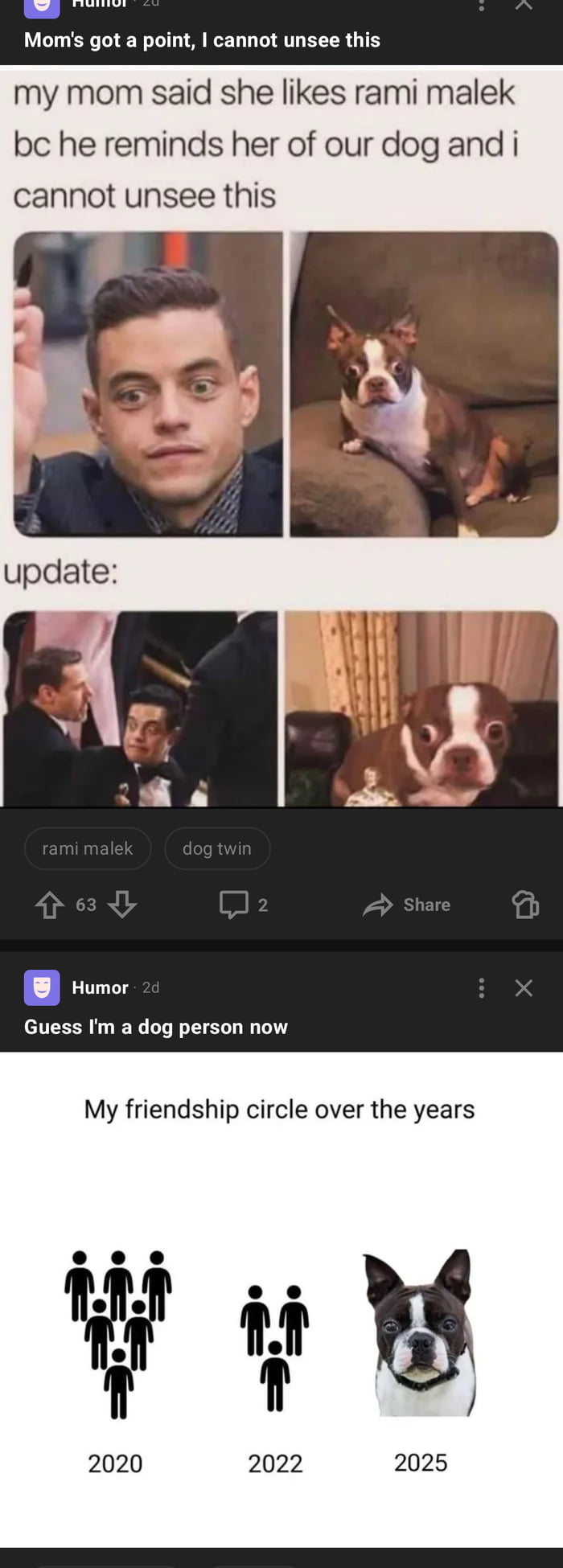Open post 'Mom's got a point' title
563x1568 pixels.
click(x=202, y=40)
